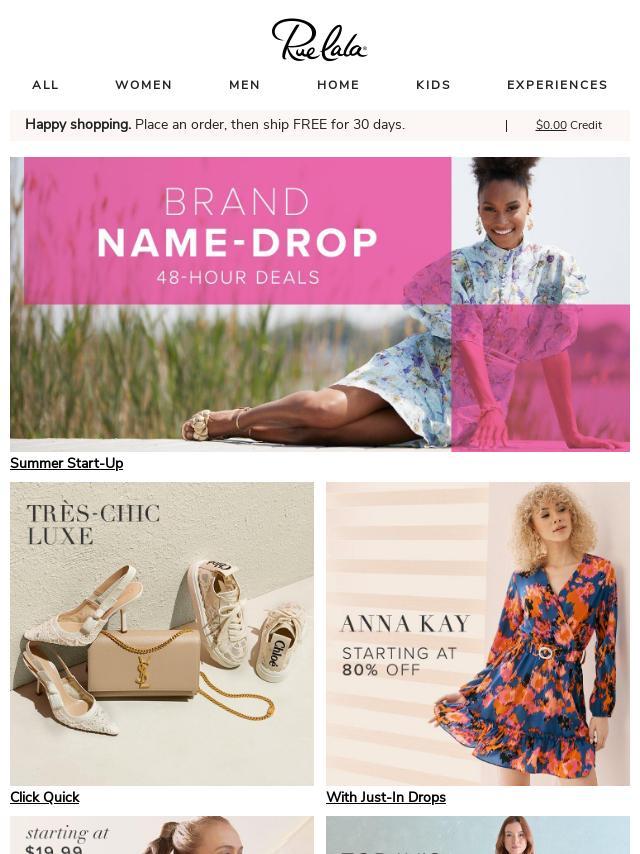Select the HOME category

[338, 85]
